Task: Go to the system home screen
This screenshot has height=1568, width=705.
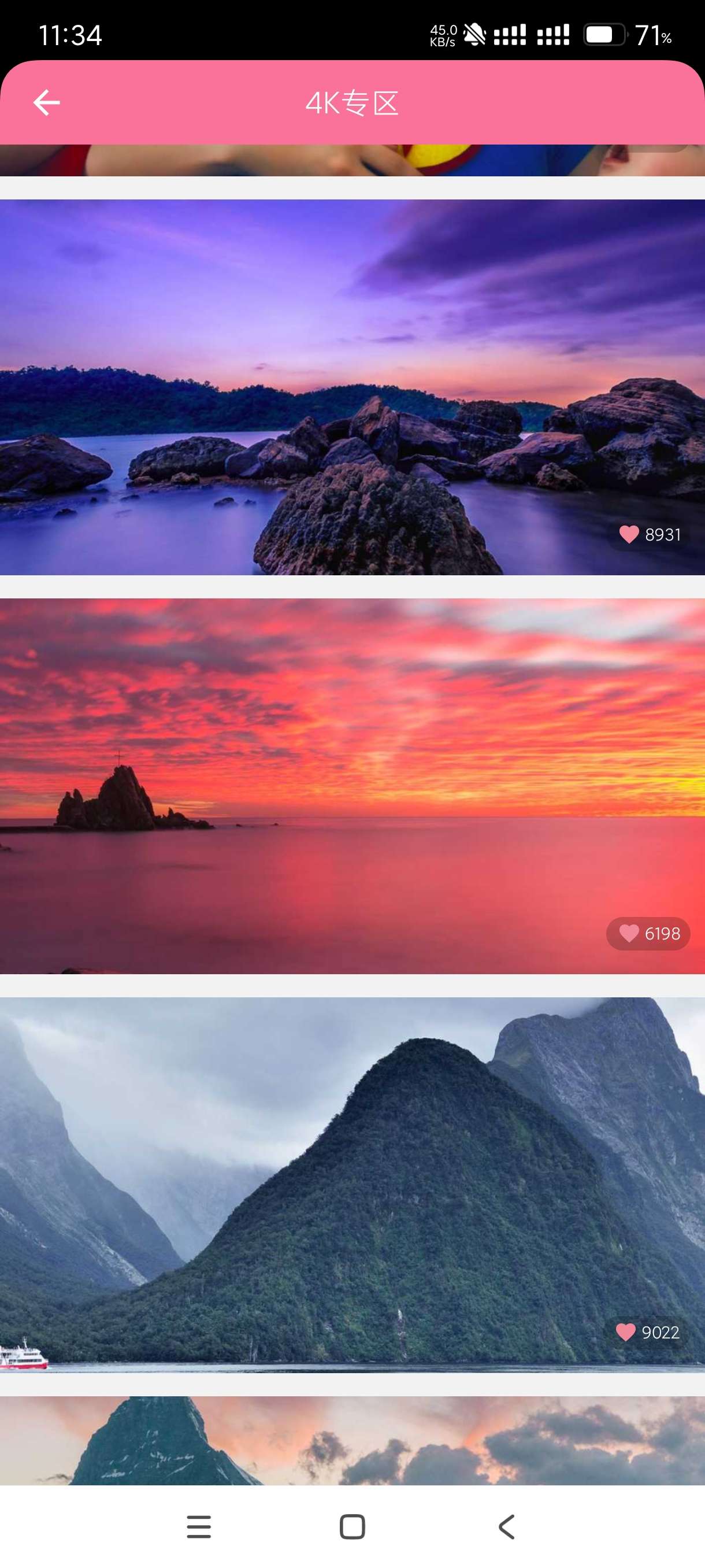Action: click(352, 1526)
